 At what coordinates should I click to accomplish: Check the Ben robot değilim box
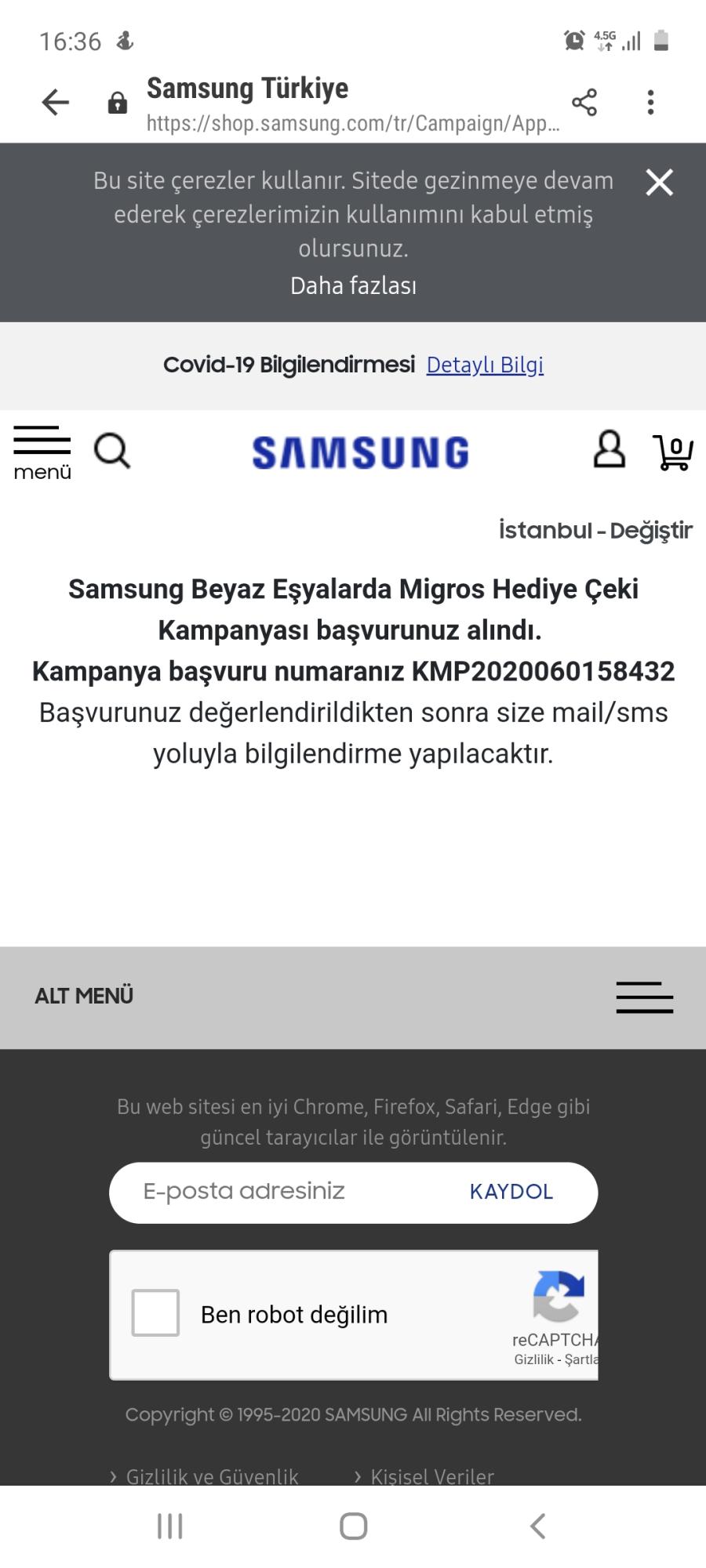click(155, 1312)
